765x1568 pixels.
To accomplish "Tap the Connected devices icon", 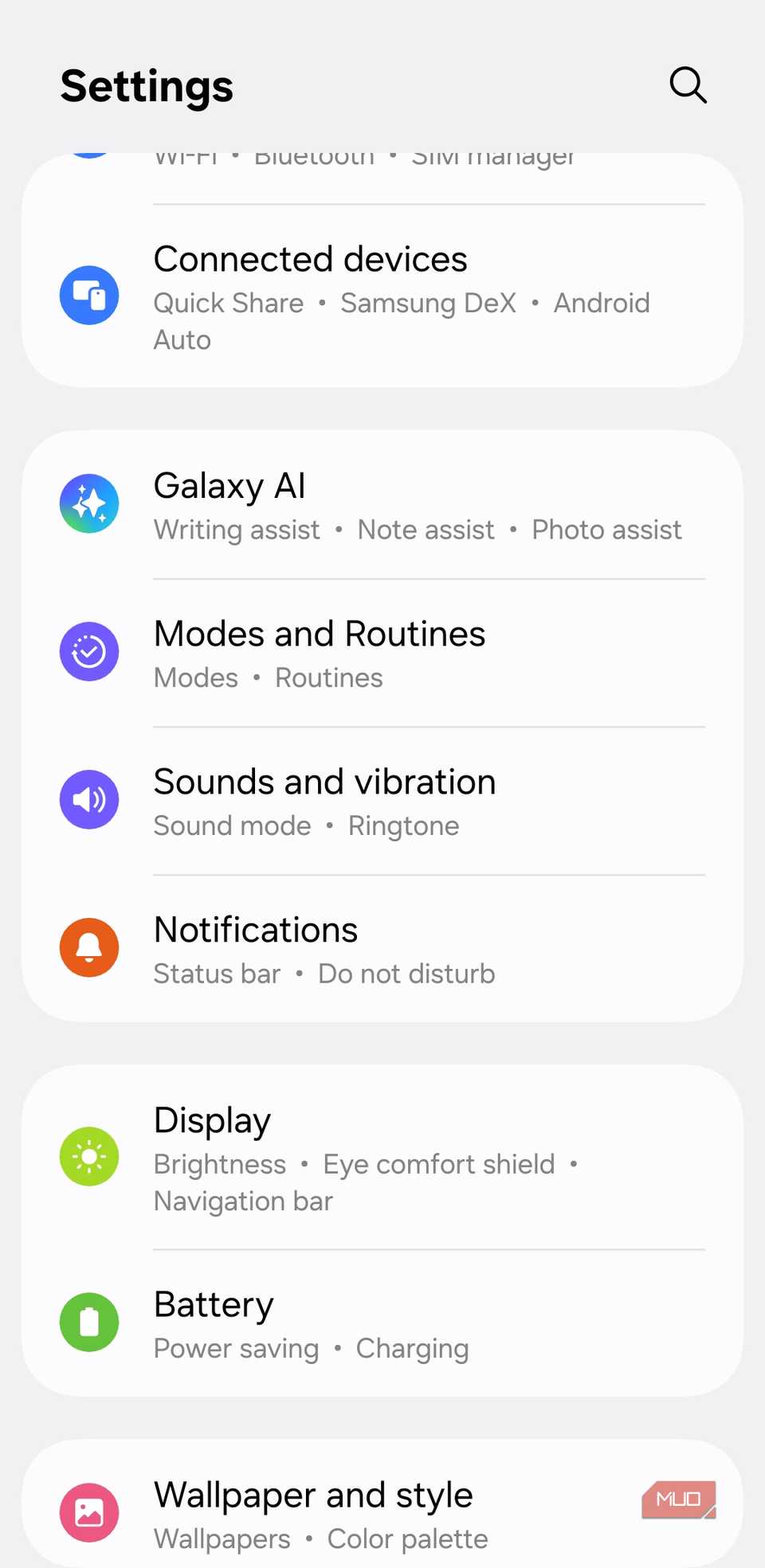I will click(89, 295).
